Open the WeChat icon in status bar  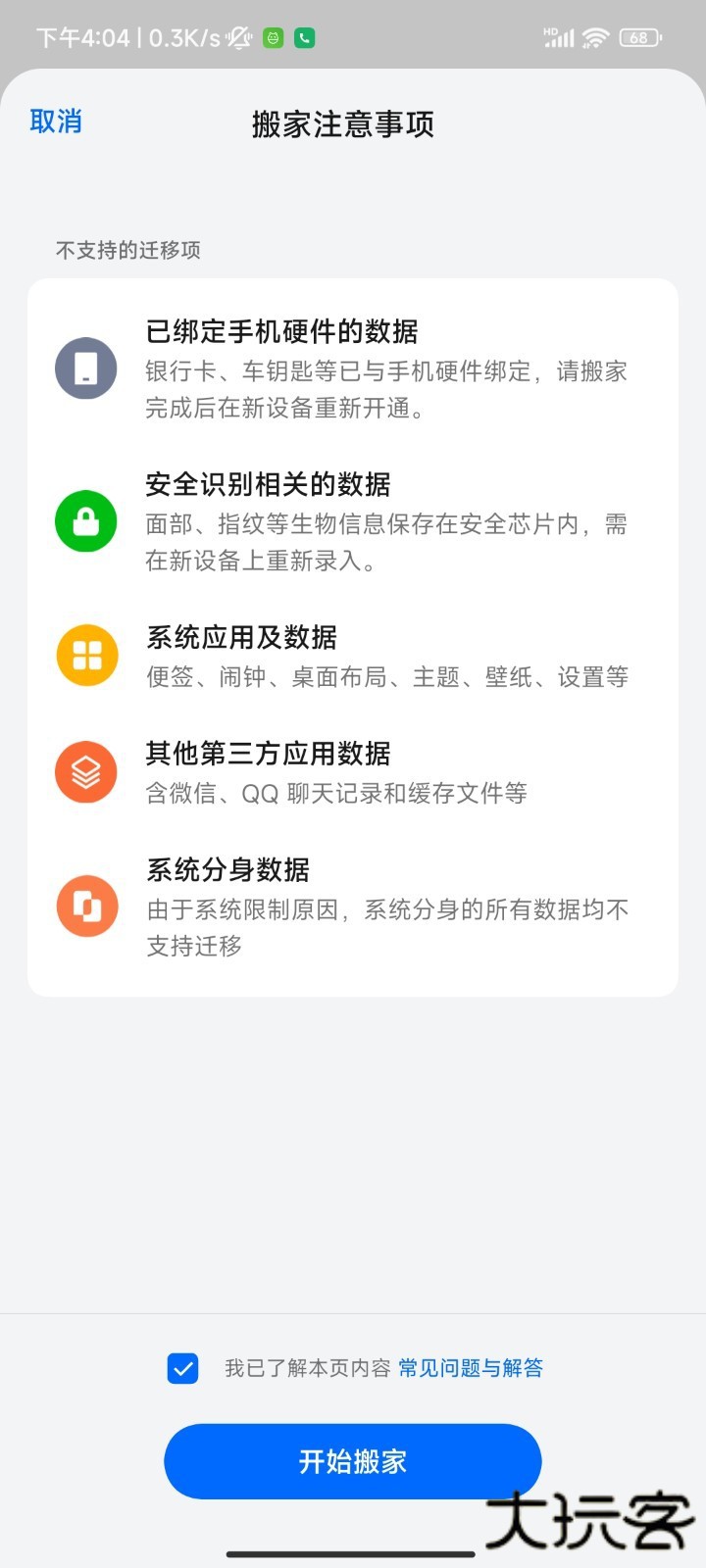[x=274, y=37]
